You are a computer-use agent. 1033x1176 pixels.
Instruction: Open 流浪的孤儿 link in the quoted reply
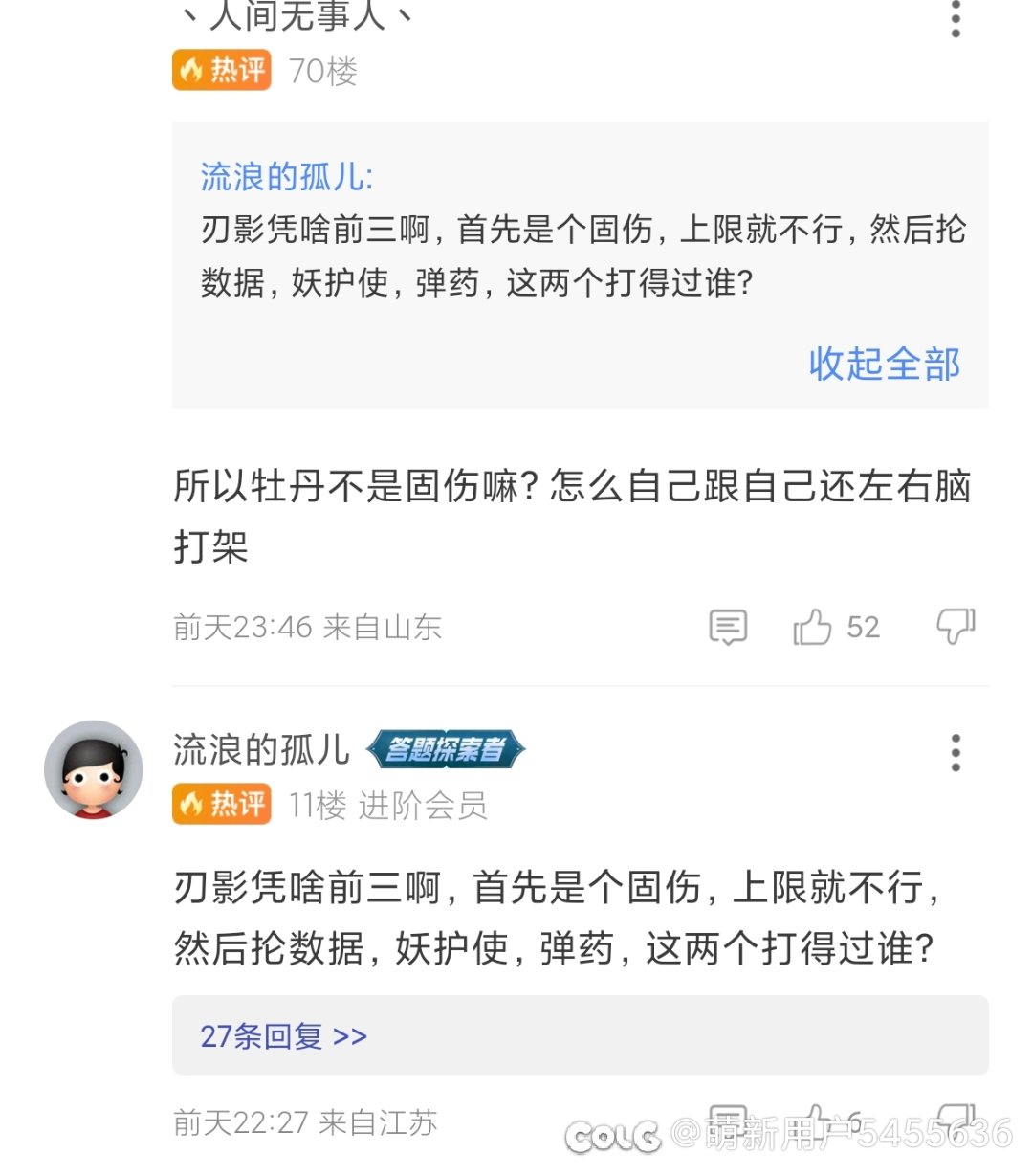click(x=286, y=177)
